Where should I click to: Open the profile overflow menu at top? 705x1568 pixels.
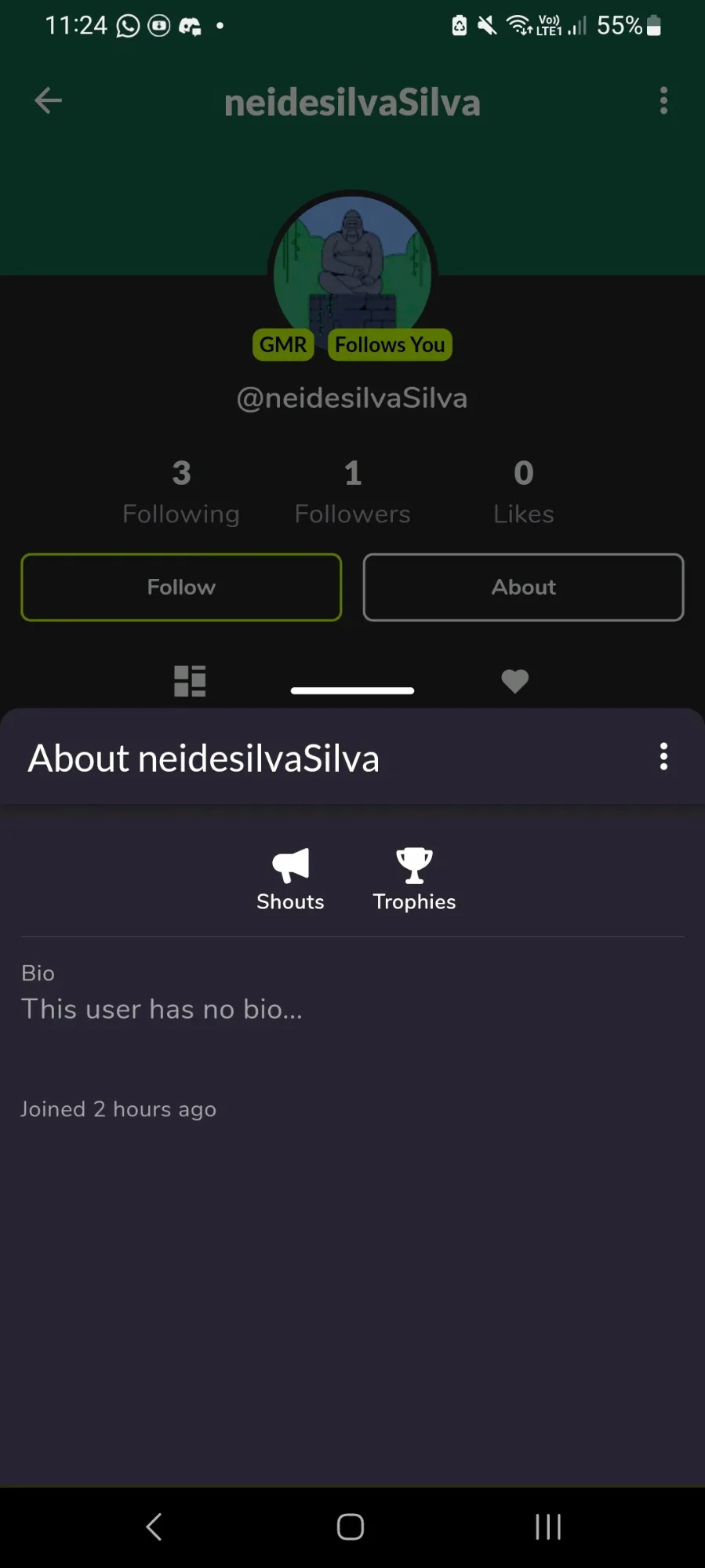point(663,100)
